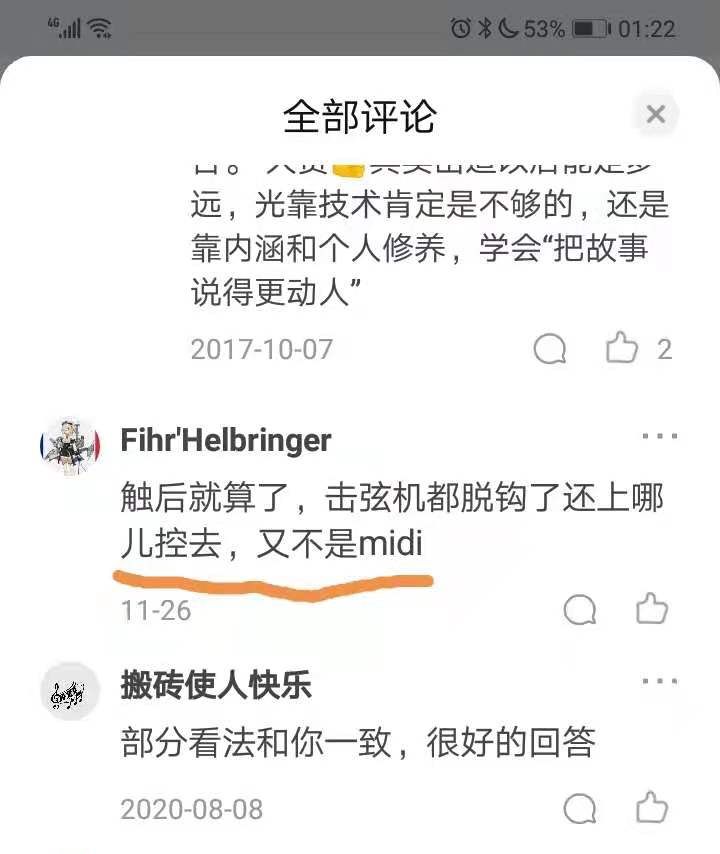Like Fihr'Helbringer's comment
The image size is (720, 854).
(x=651, y=608)
